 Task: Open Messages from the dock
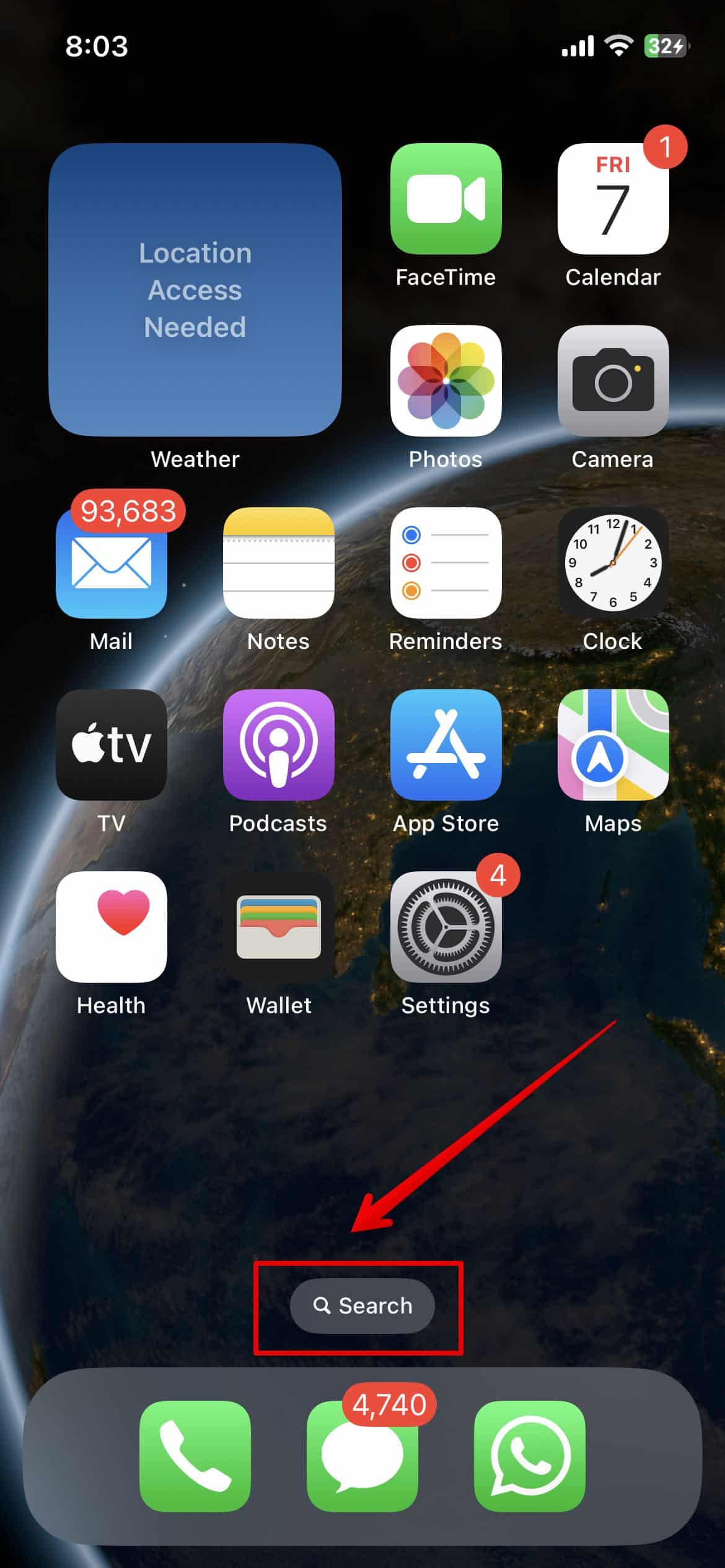(x=362, y=1456)
